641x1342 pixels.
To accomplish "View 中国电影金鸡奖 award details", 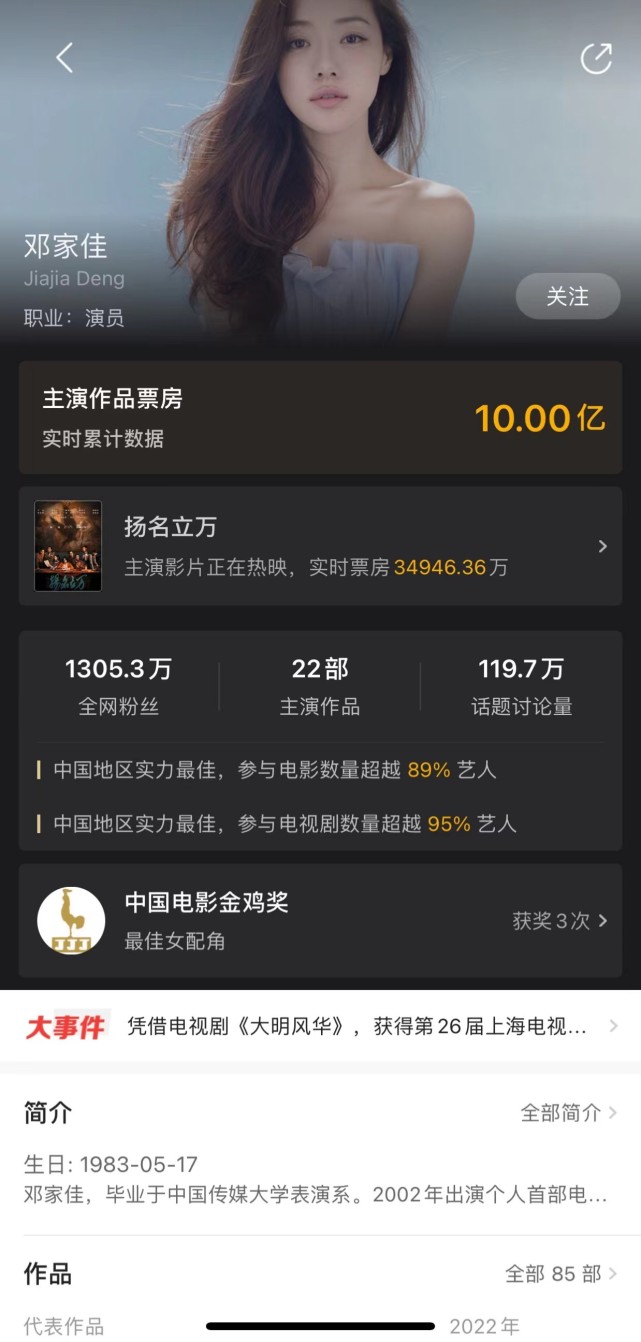I will pyautogui.click(x=320, y=920).
